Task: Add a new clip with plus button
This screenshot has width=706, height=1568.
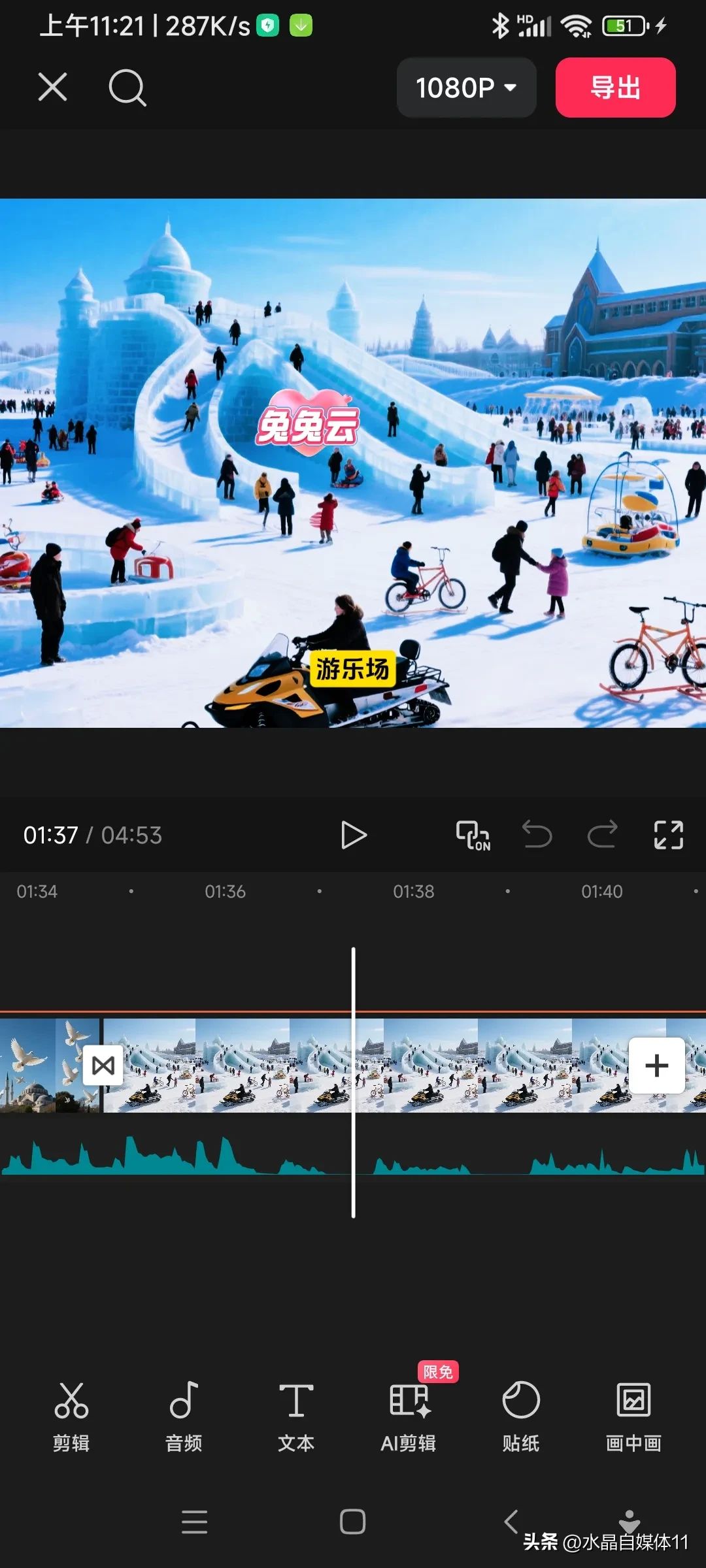Action: point(656,1066)
